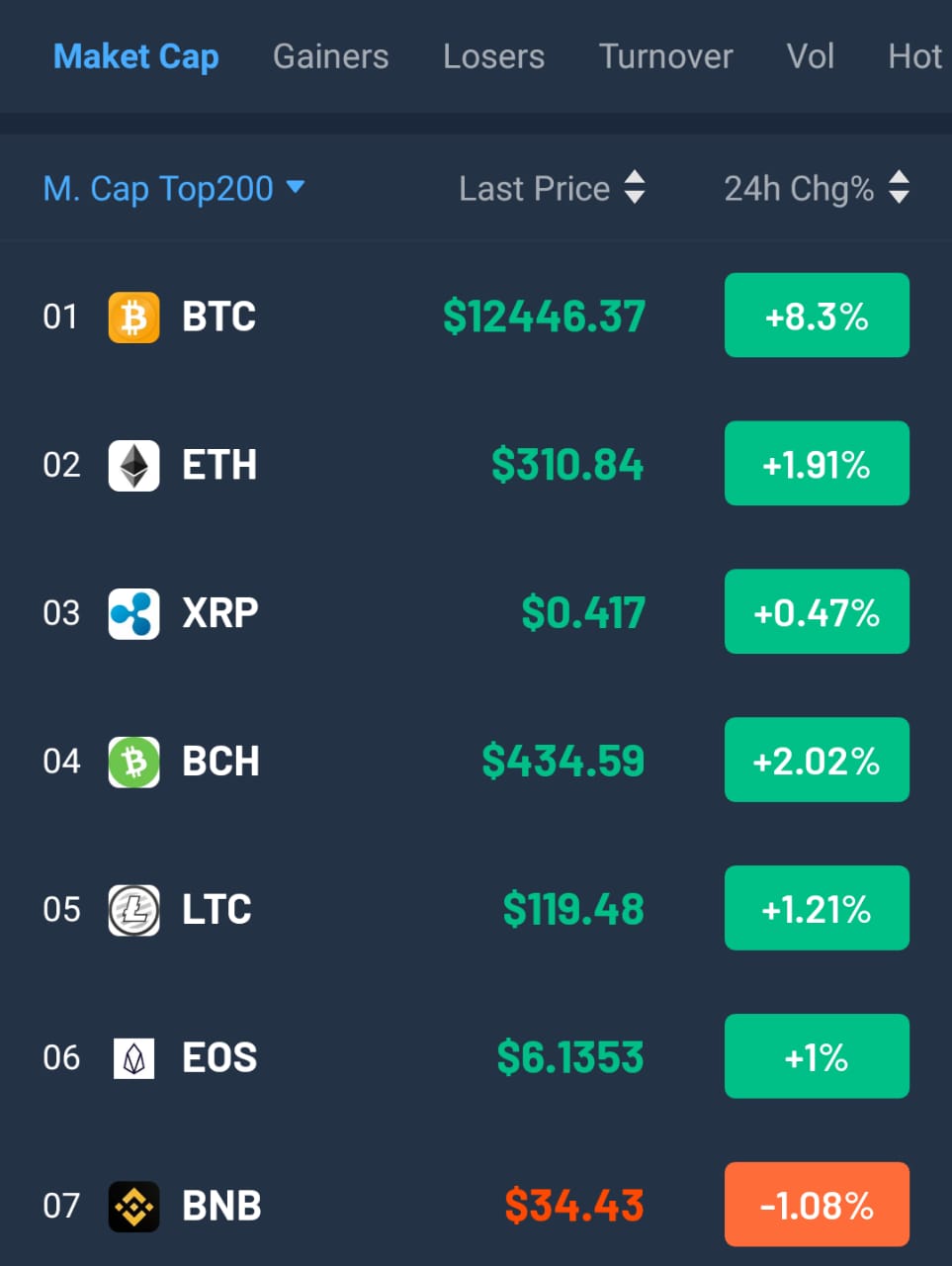Click the $310.84 price of ETH
The image size is (952, 1266).
click(x=568, y=464)
